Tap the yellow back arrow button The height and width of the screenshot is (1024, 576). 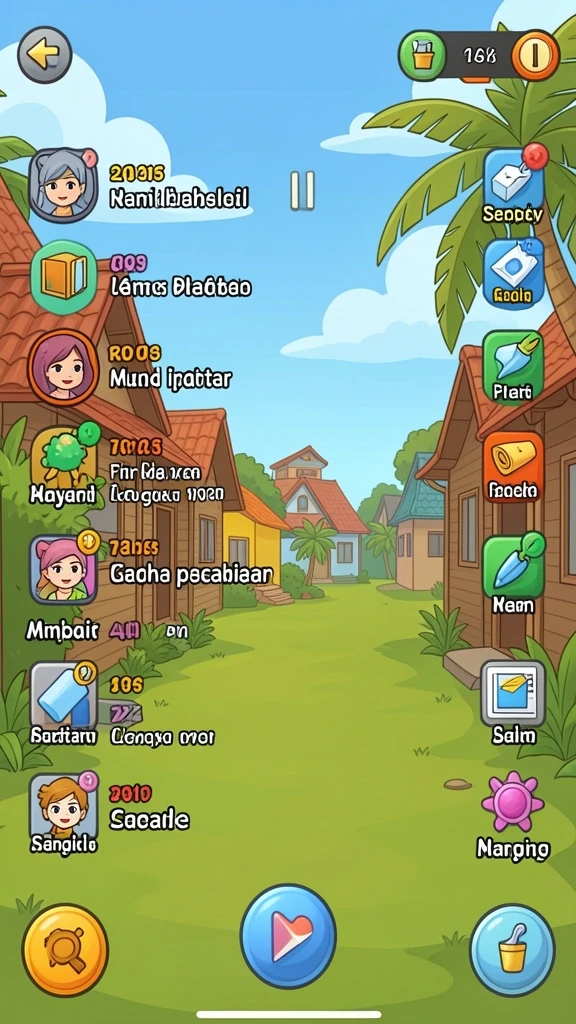[x=45, y=55]
